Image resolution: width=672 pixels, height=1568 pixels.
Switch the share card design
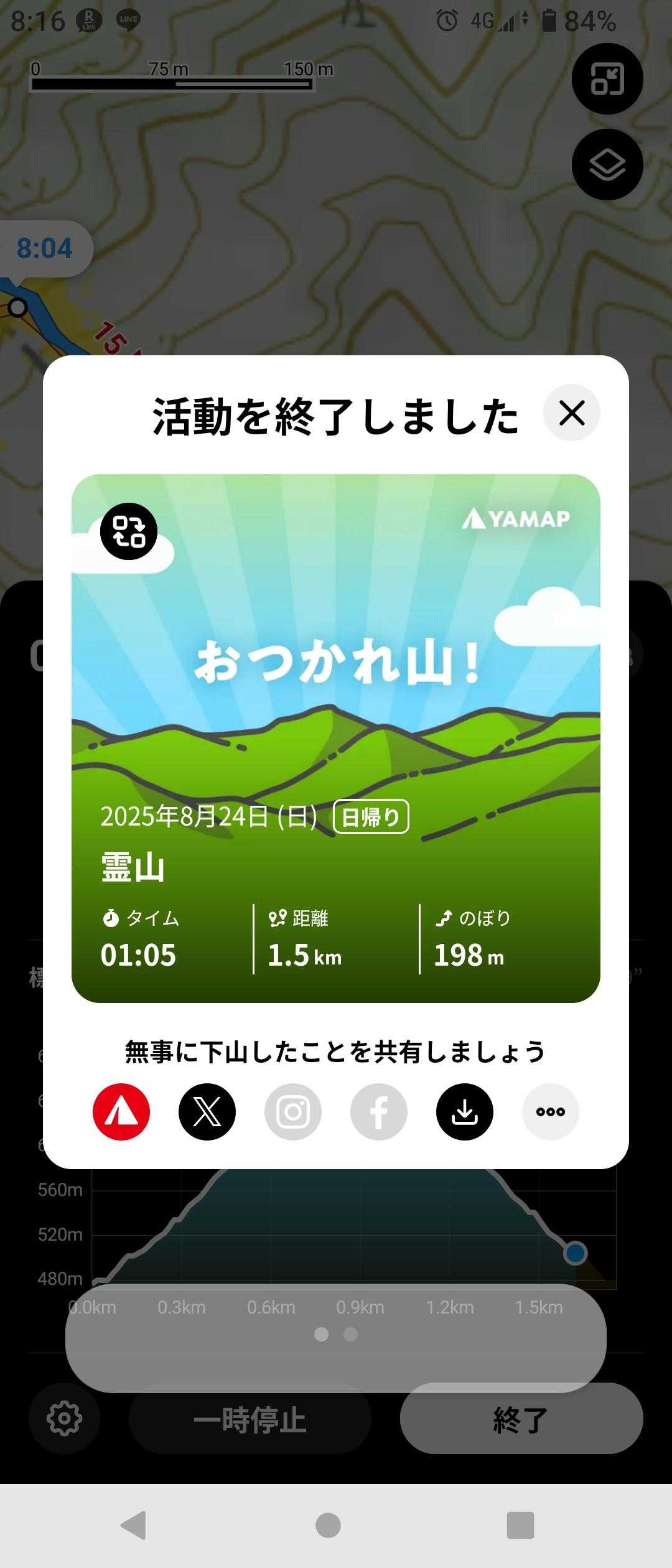(129, 531)
